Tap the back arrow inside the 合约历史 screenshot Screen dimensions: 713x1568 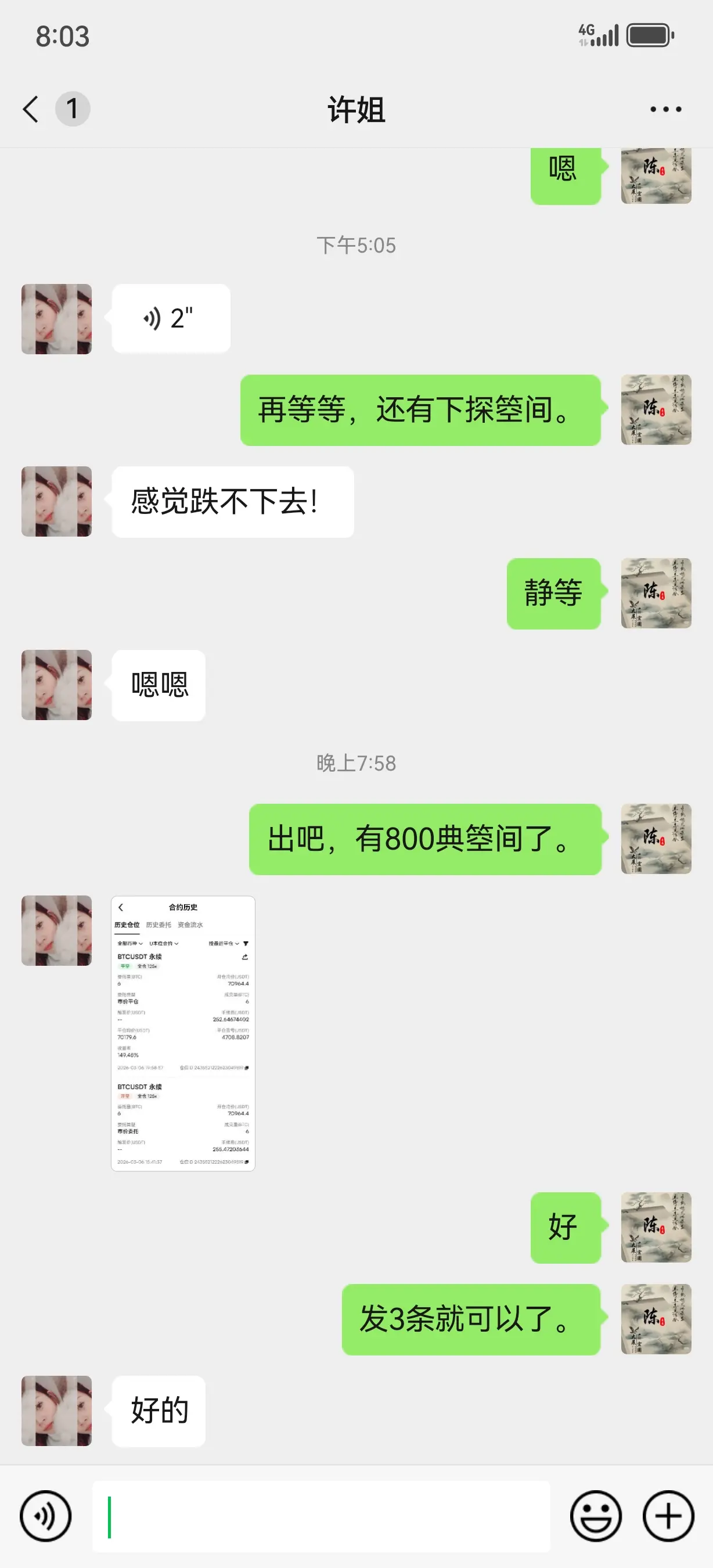121,908
